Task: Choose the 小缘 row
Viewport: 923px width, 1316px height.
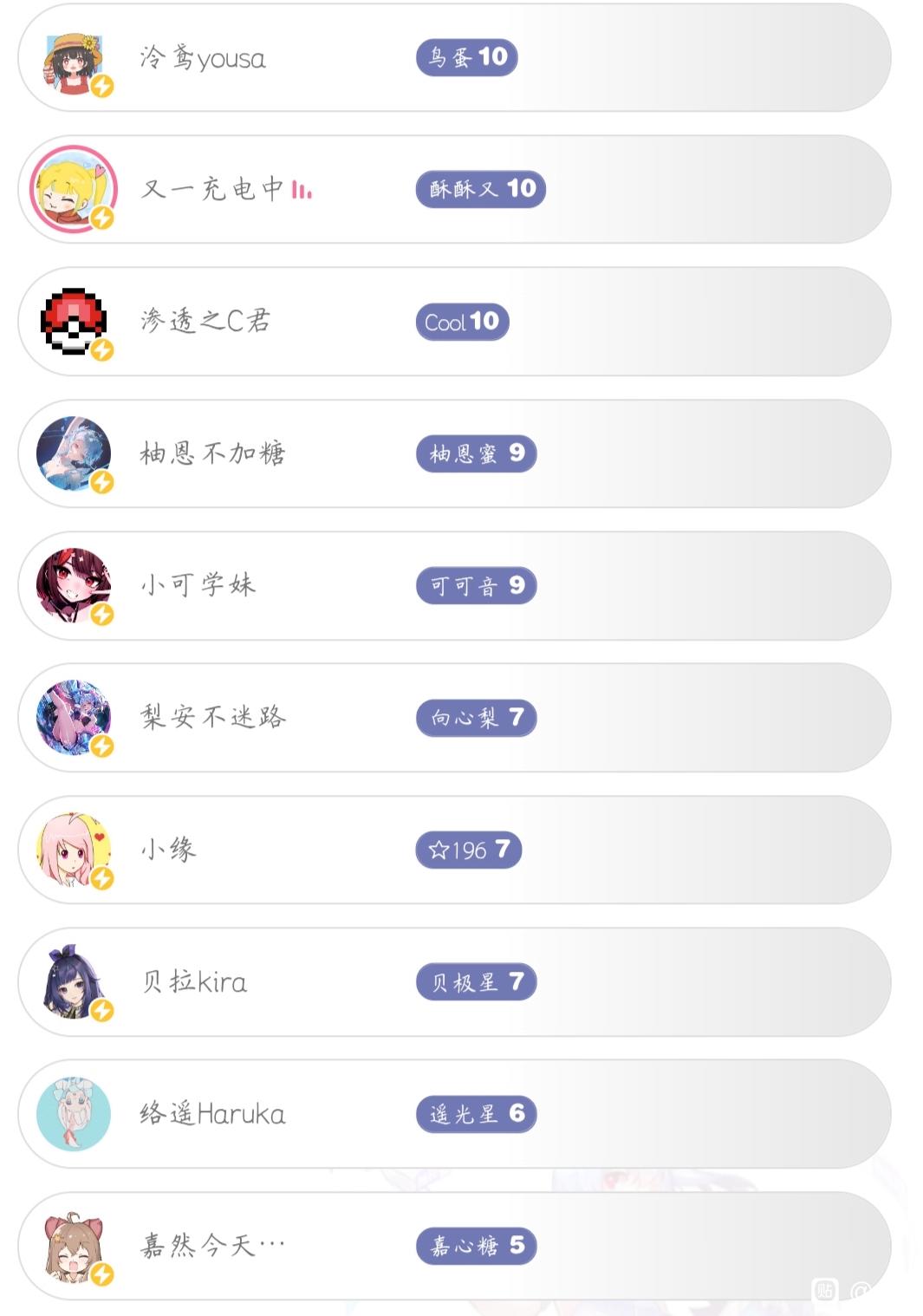Action: tap(454, 850)
